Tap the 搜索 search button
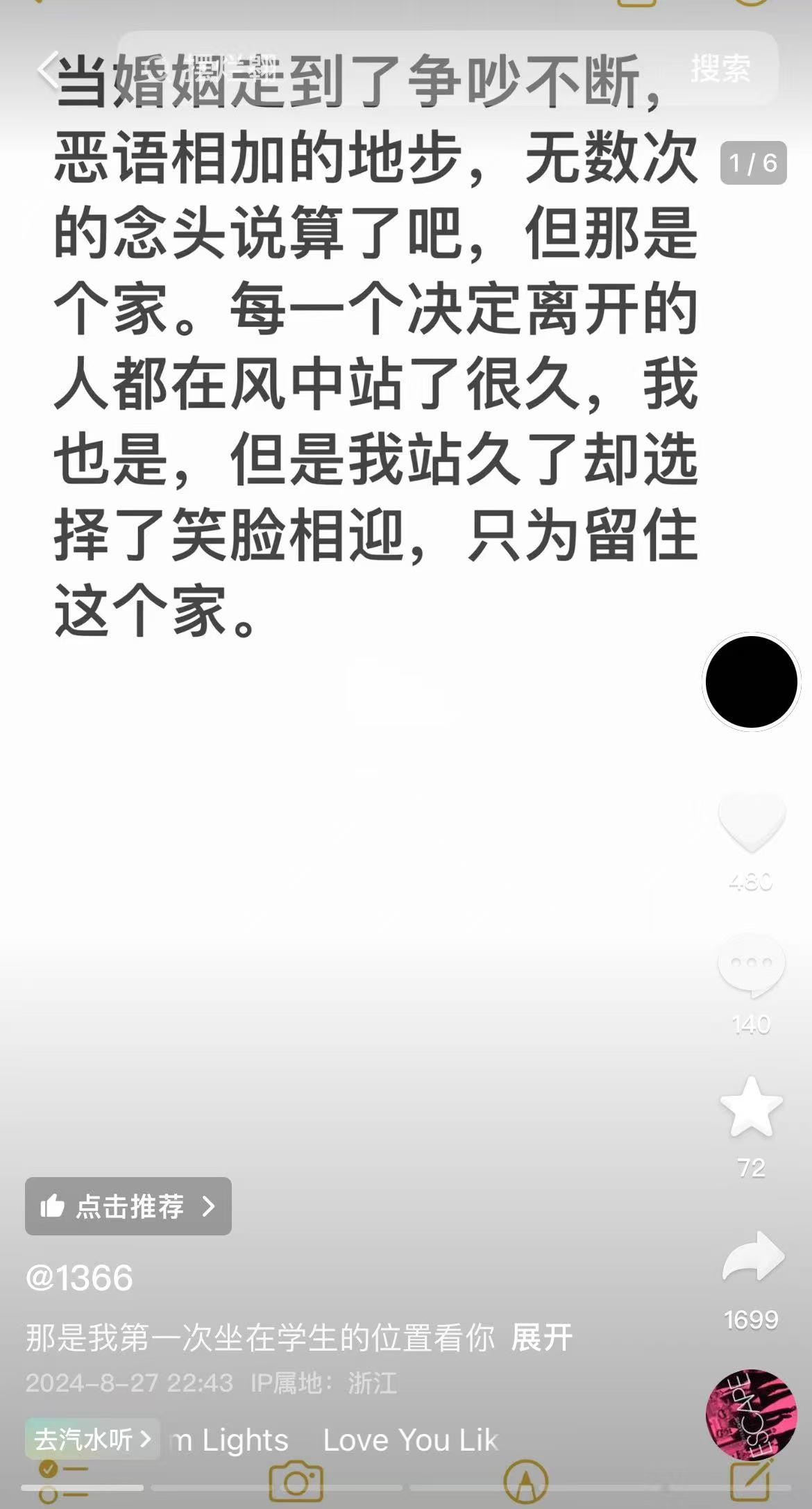Viewport: 812px width, 1509px height. tap(720, 68)
